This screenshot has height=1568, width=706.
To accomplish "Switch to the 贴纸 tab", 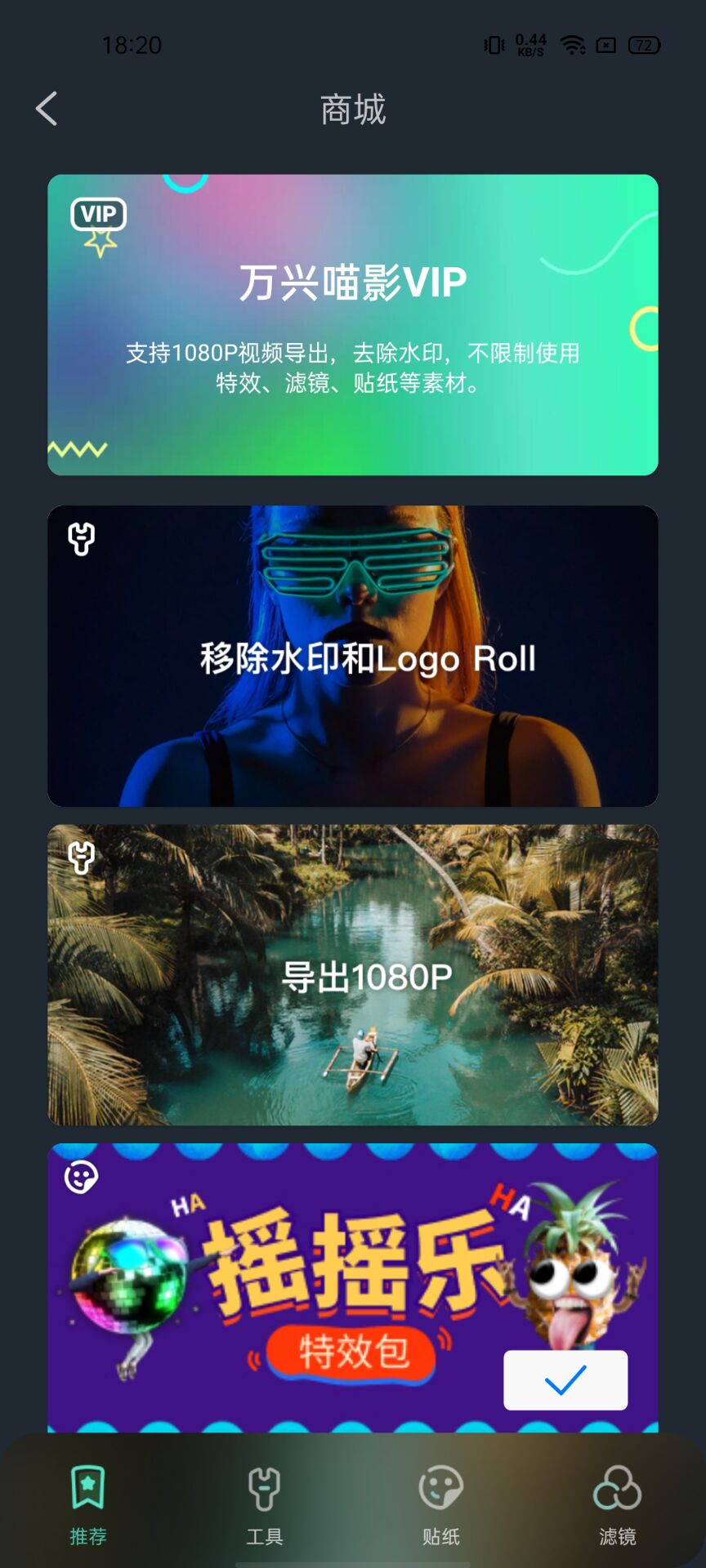I will (x=440, y=1503).
